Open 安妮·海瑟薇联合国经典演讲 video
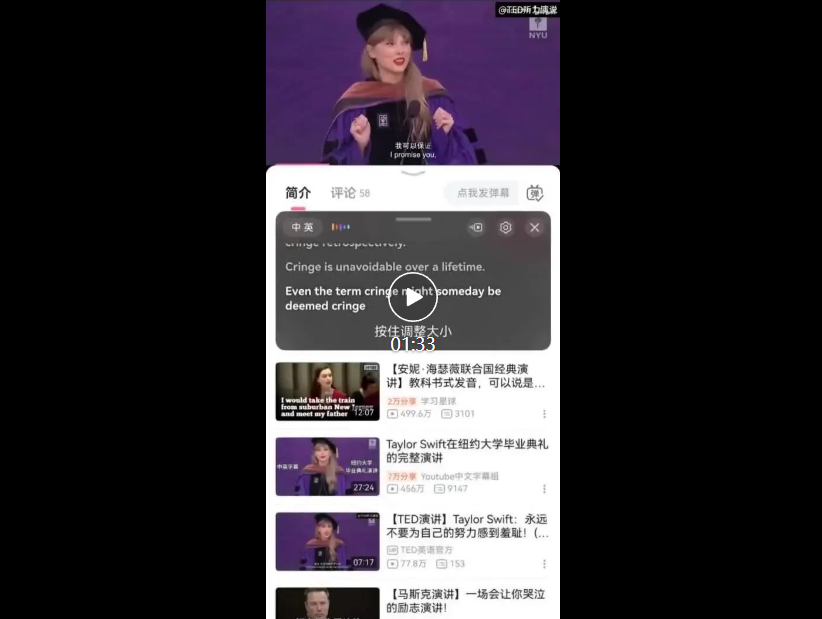Screen dimensions: 822x619 (466, 376)
